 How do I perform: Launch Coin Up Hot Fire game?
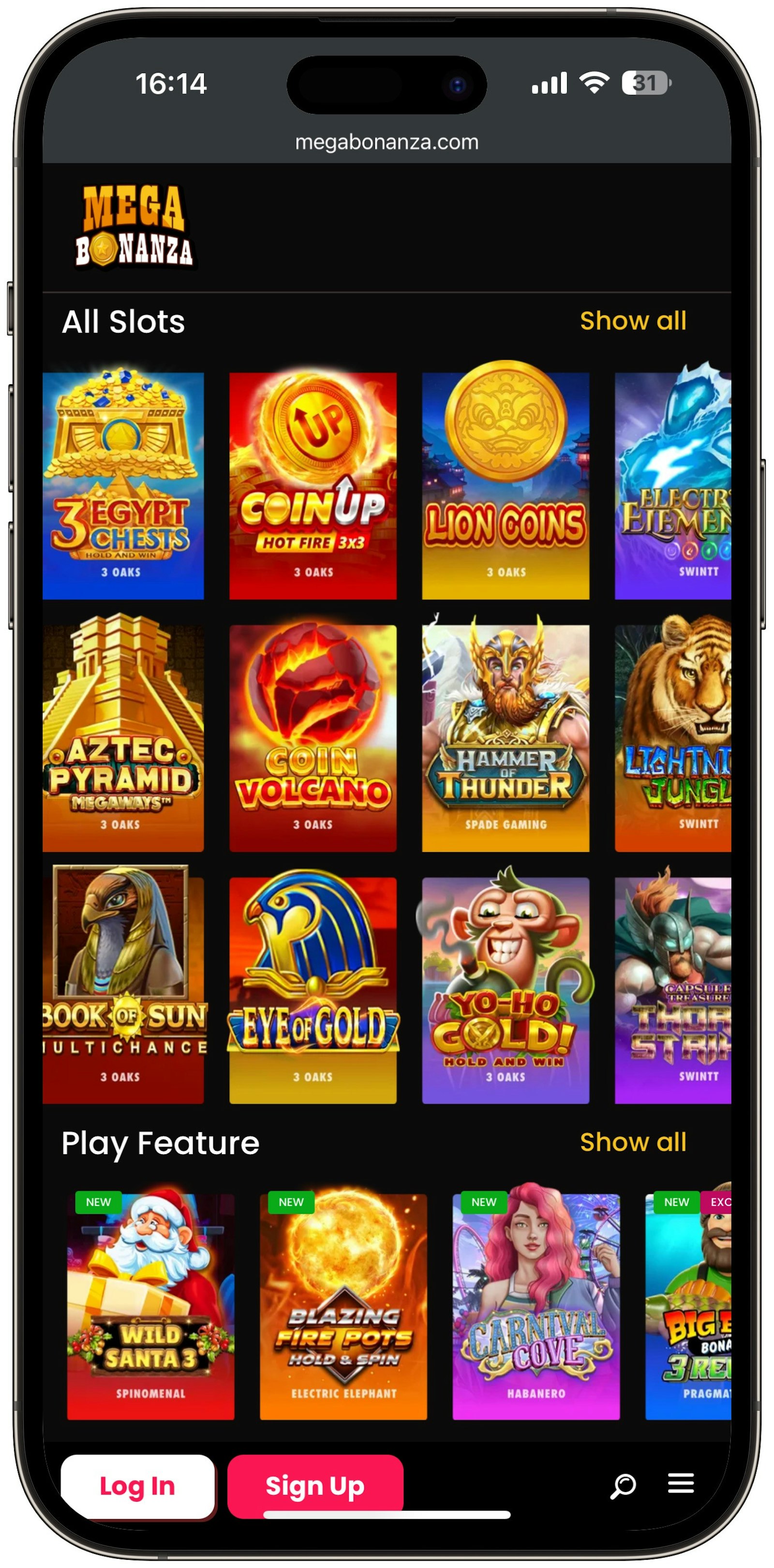click(313, 485)
